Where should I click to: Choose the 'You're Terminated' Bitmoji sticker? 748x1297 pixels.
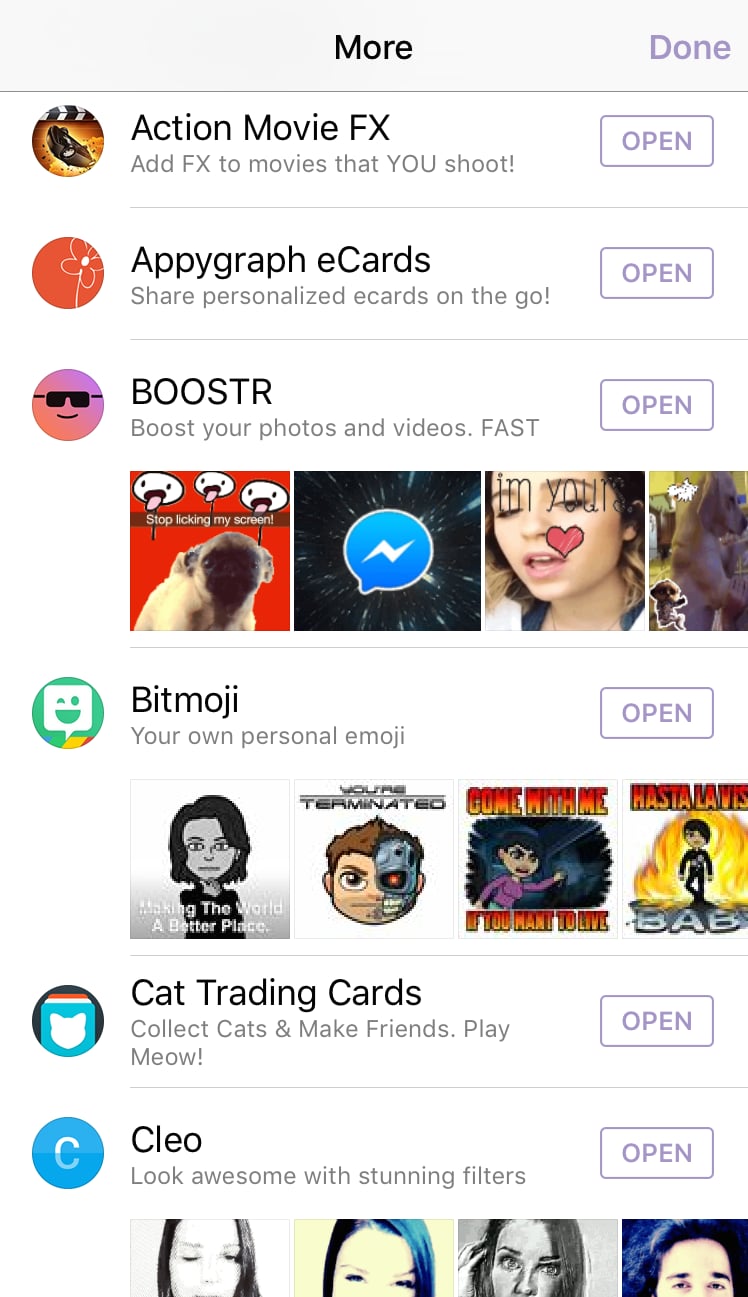tap(374, 859)
